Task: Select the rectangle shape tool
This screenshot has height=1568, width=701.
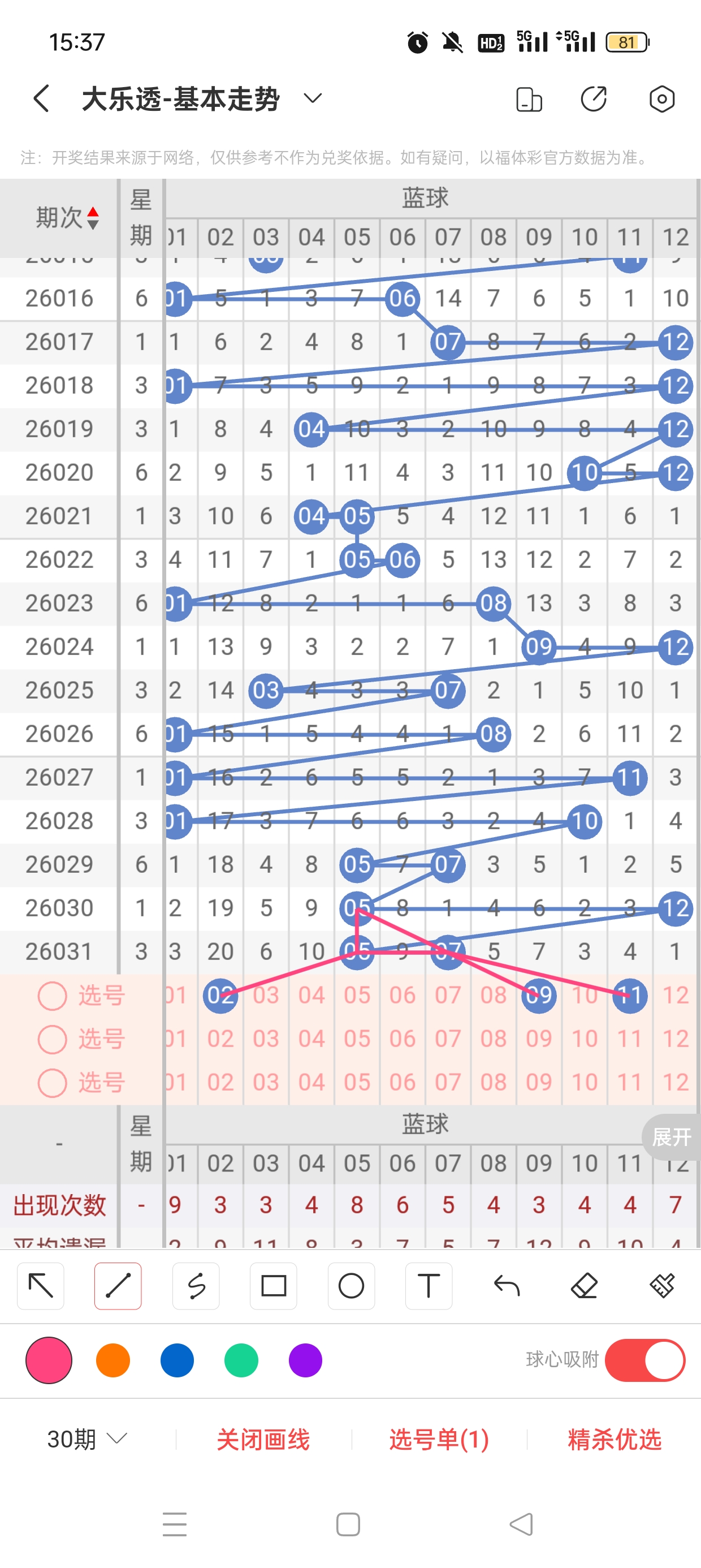Action: [x=273, y=1286]
